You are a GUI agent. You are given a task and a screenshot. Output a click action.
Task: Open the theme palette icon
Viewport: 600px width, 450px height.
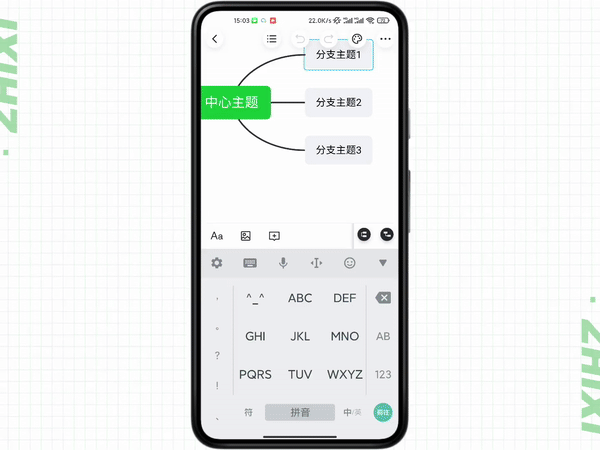point(357,39)
